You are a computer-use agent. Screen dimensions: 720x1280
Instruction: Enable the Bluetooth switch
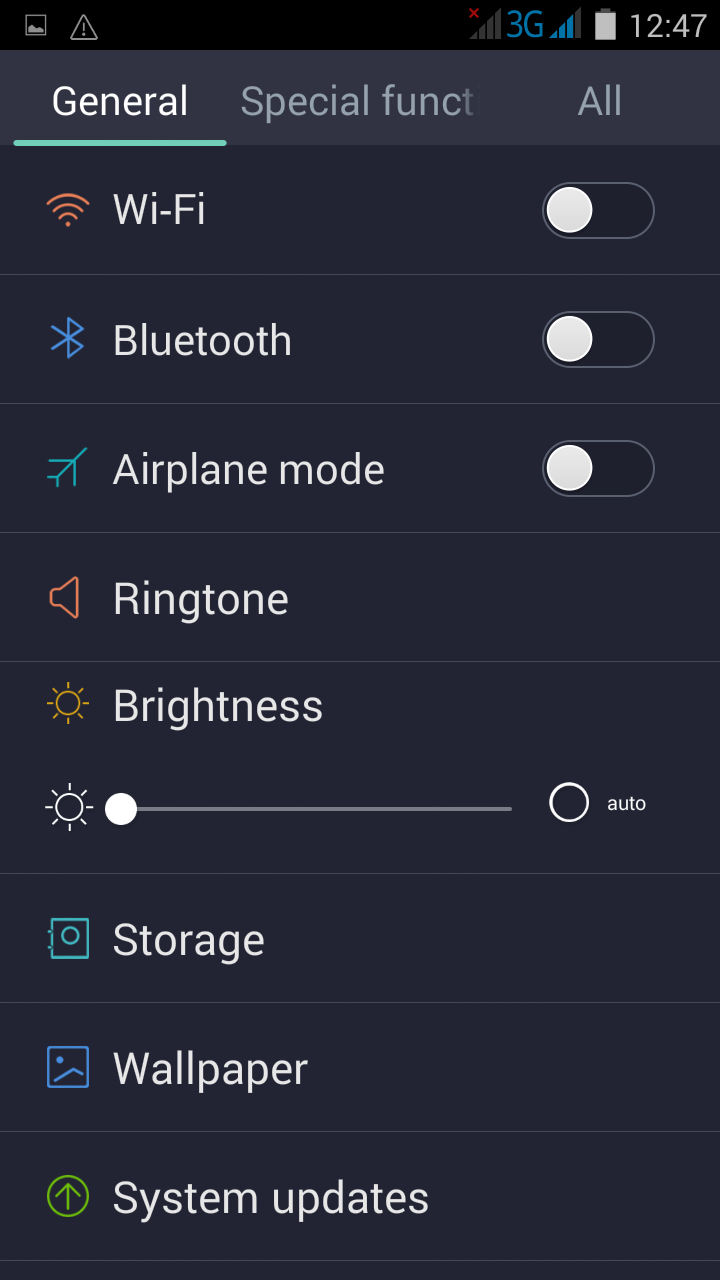point(598,340)
